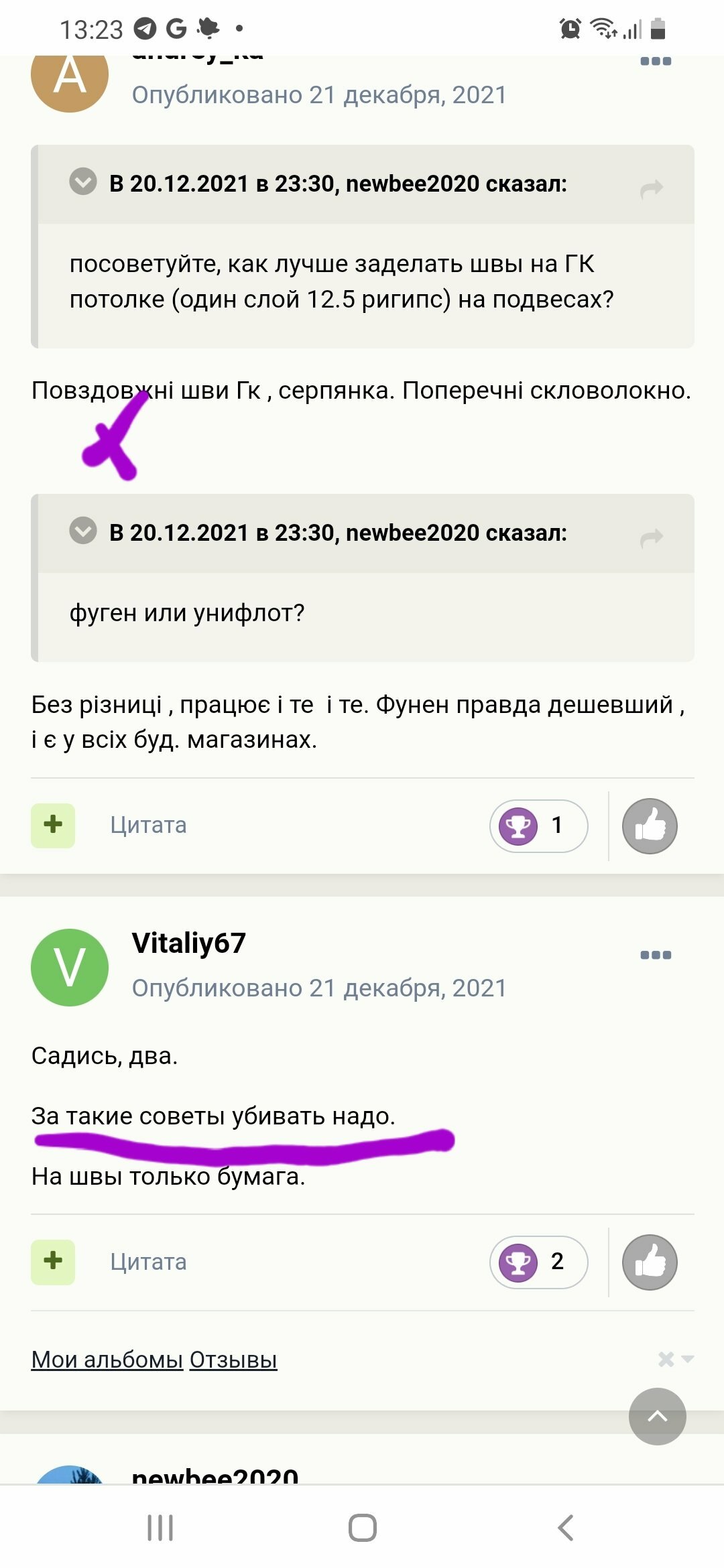Hide Vitaliy67's signature with the x dropdown
The height and width of the screenshot is (1568, 724).
(x=675, y=1359)
